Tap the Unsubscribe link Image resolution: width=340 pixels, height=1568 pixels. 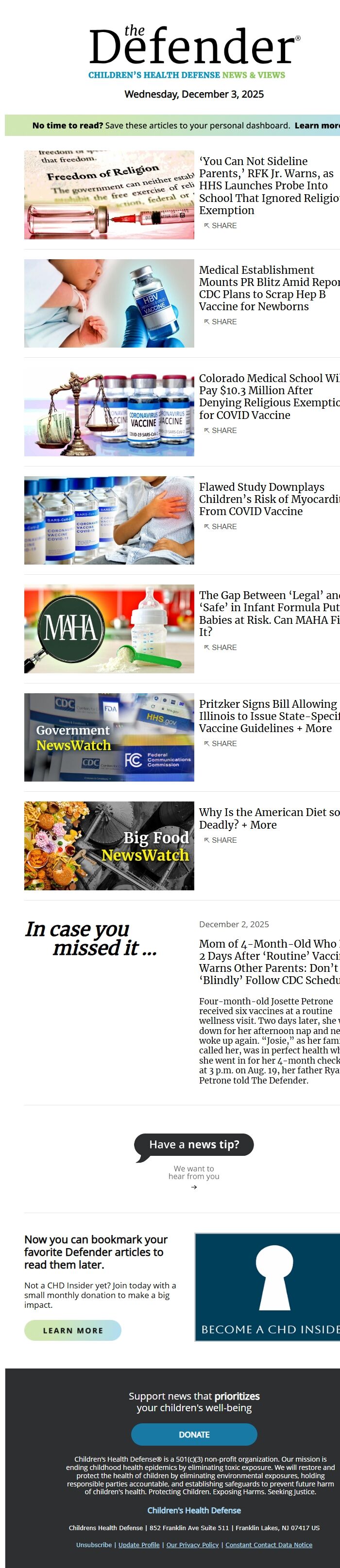point(94,1545)
